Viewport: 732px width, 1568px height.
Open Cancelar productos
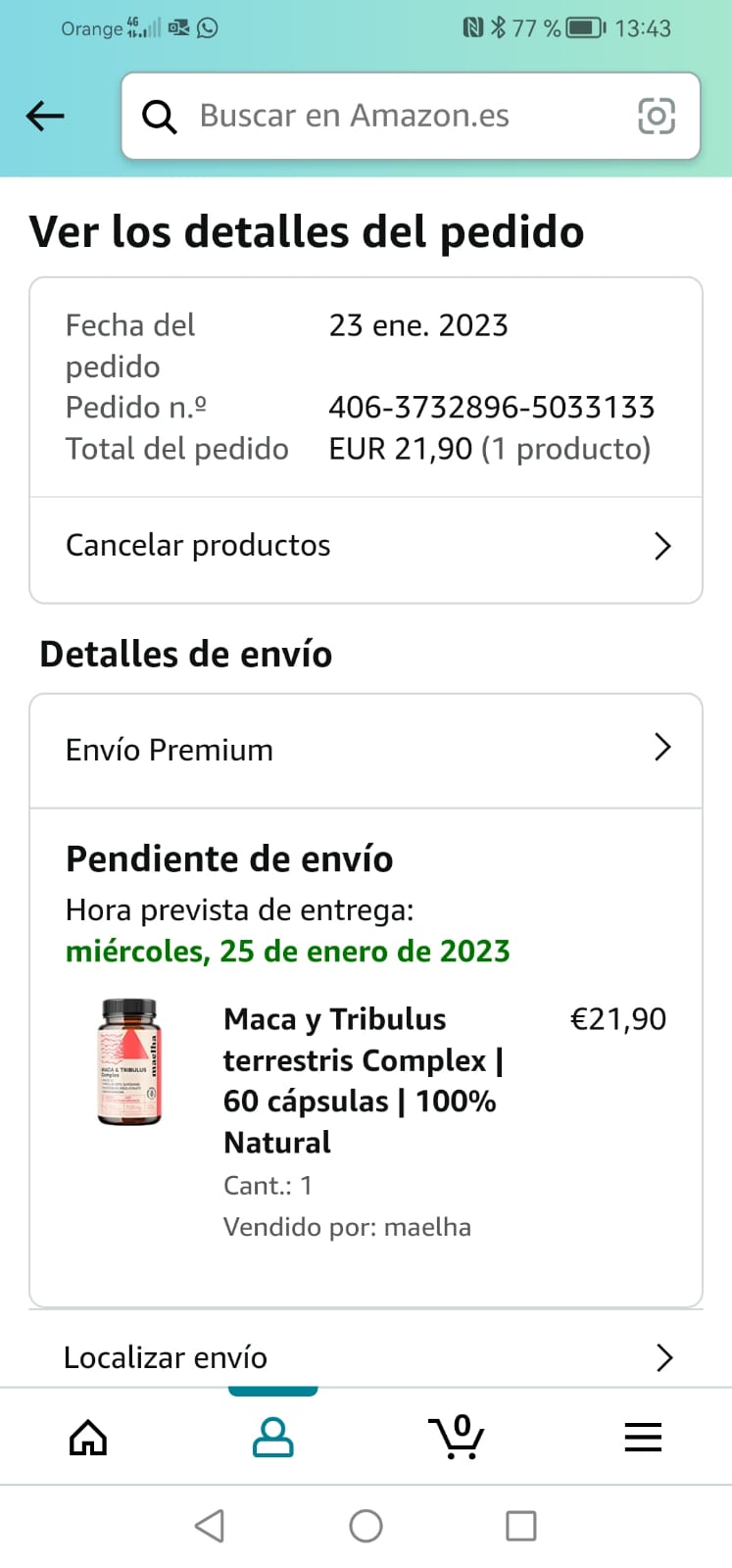[x=366, y=546]
